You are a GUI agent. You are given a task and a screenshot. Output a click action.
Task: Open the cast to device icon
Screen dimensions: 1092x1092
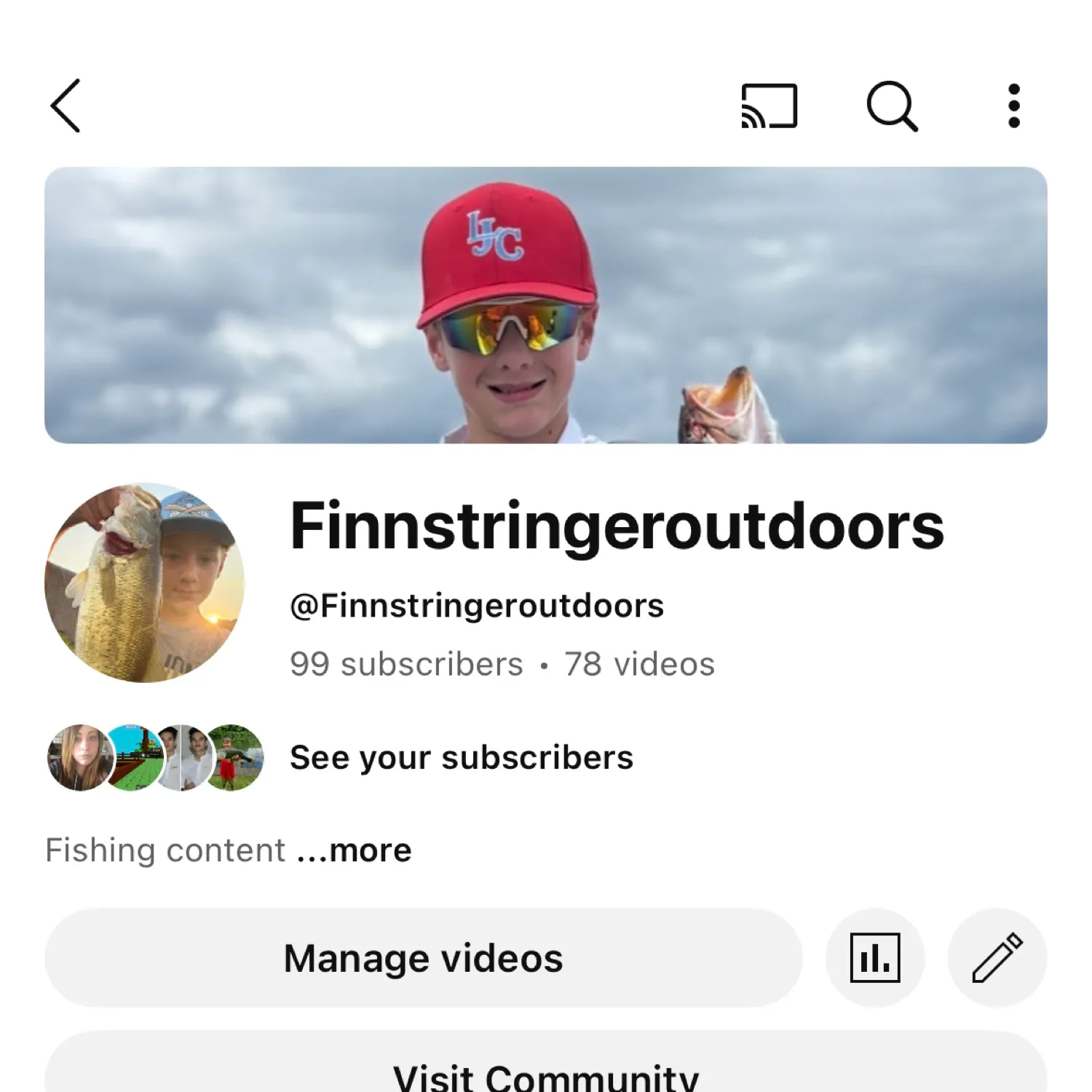pyautogui.click(x=769, y=106)
